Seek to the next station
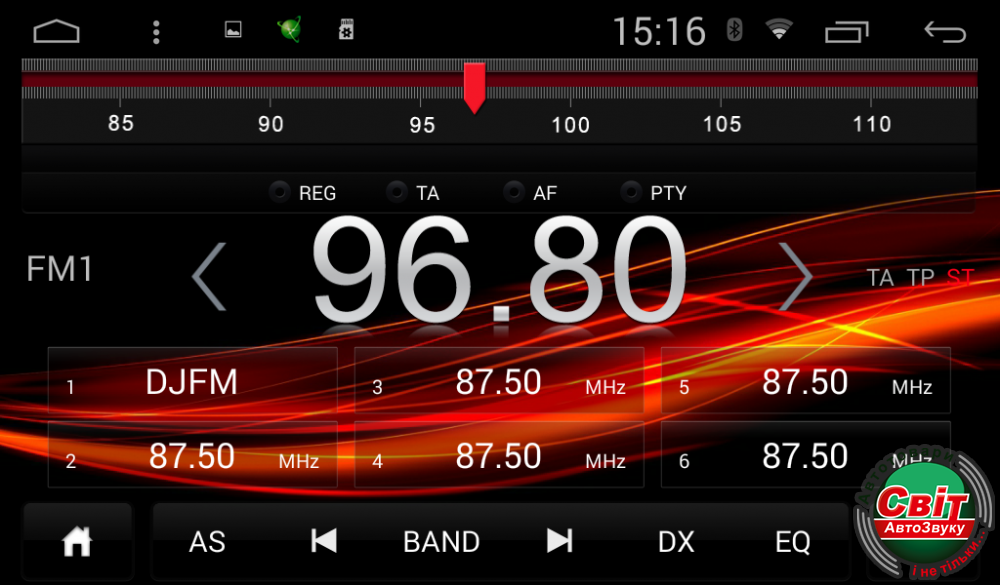 point(559,541)
